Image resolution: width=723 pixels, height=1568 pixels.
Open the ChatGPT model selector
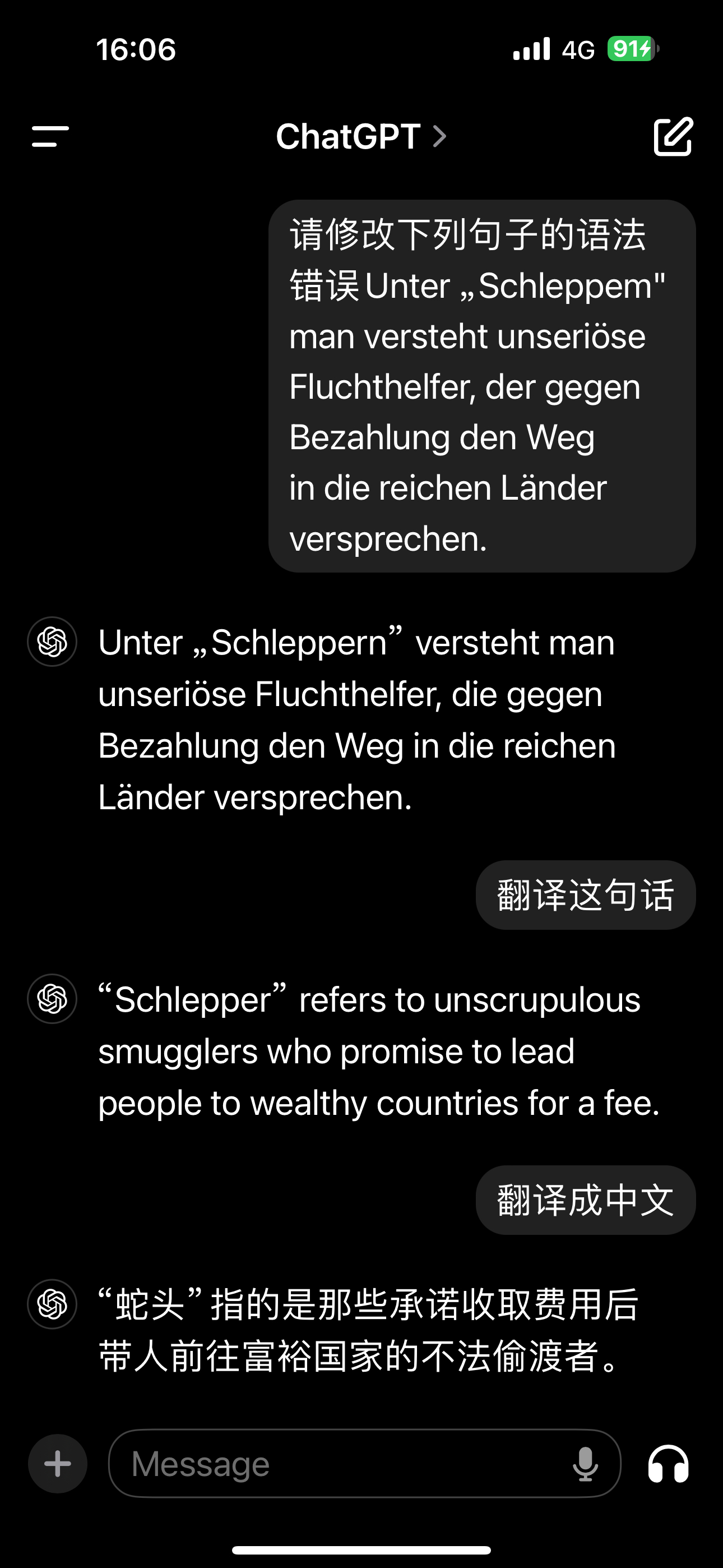coord(361,136)
